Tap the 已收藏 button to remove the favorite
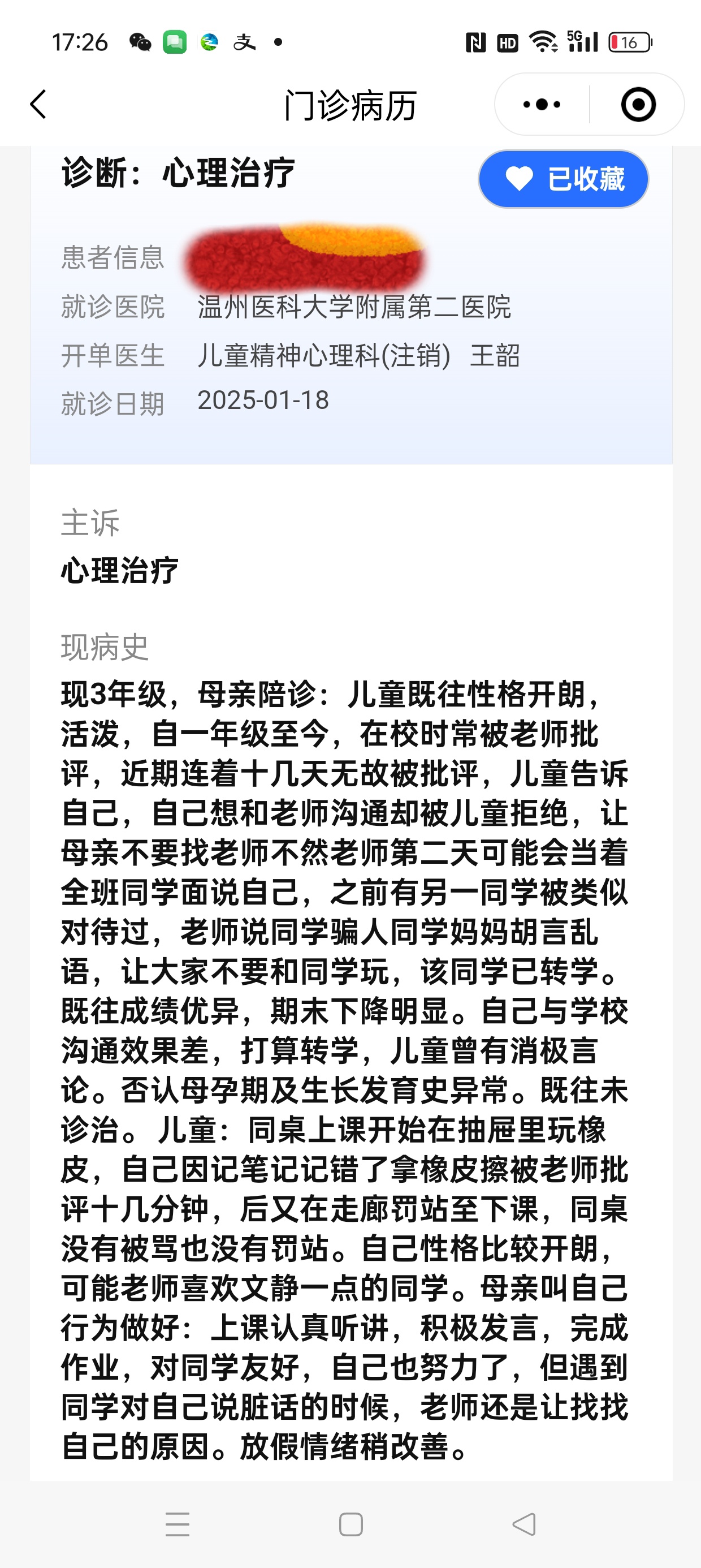 [x=564, y=179]
